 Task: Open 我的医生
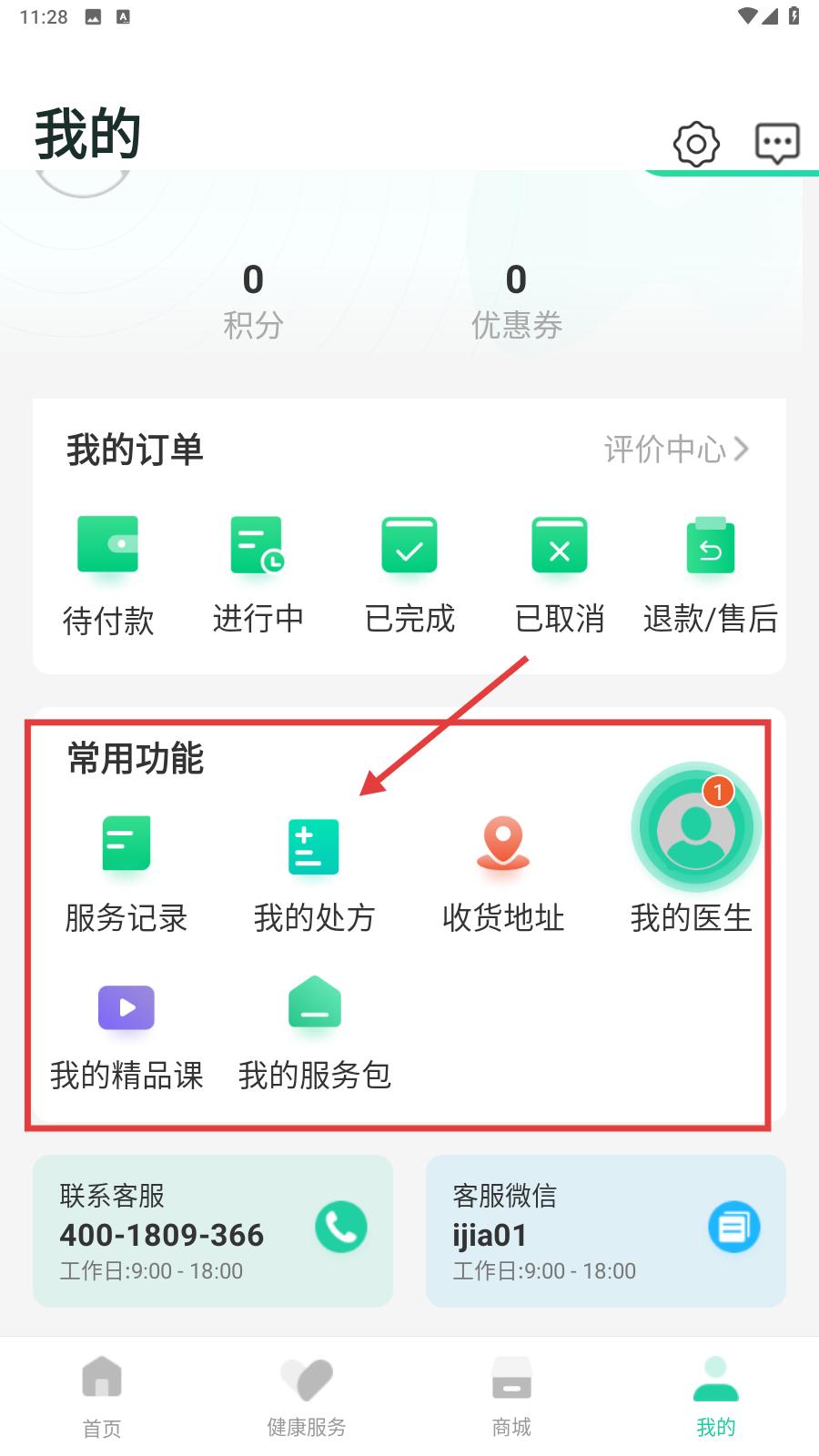694,855
